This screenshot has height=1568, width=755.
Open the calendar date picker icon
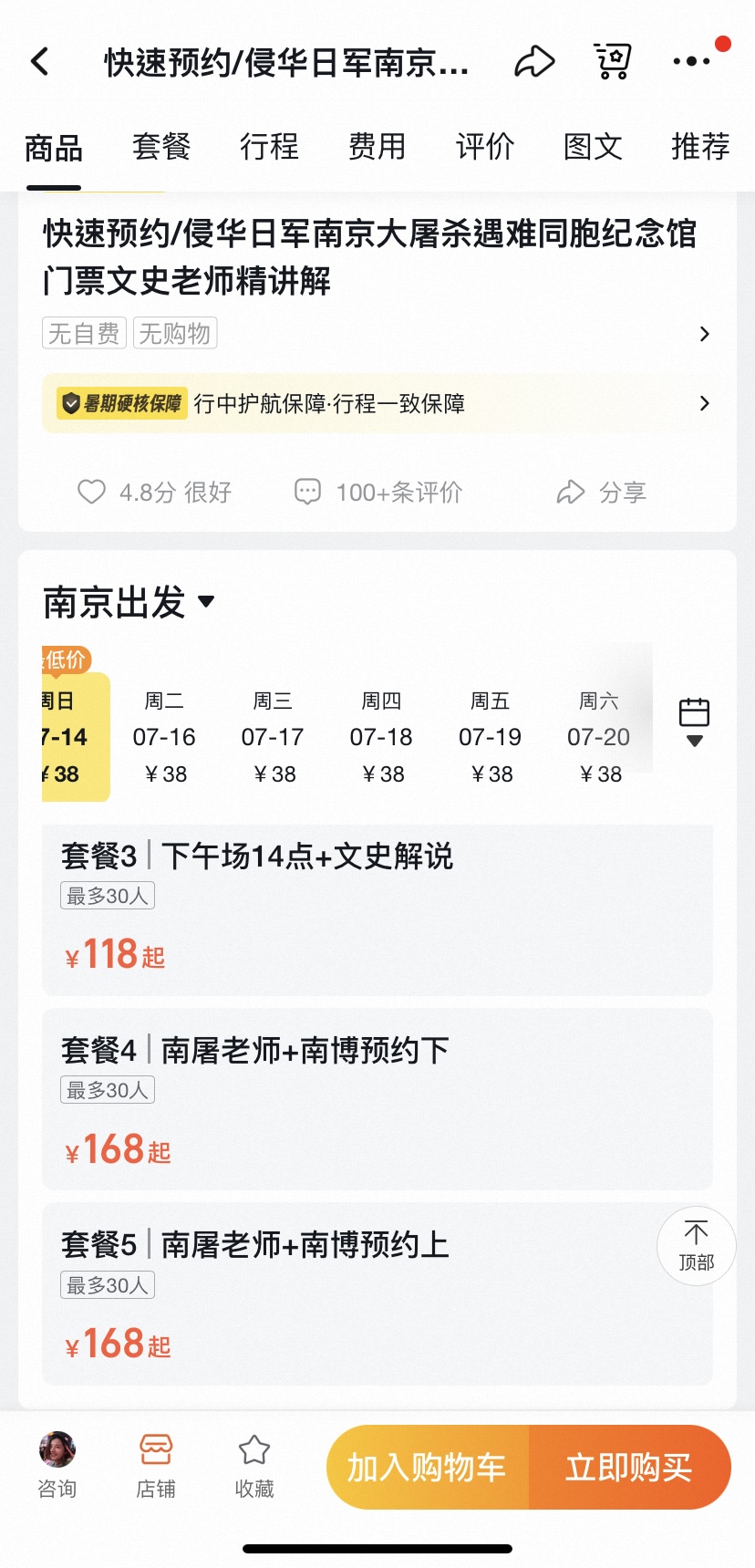click(694, 722)
